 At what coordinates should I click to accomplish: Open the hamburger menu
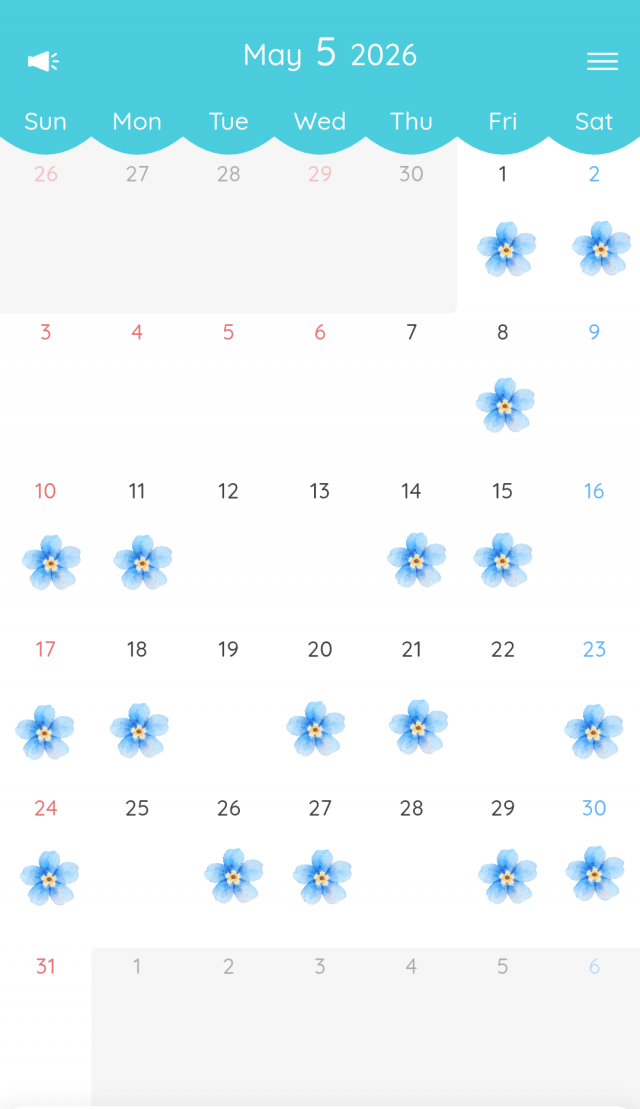pyautogui.click(x=602, y=62)
